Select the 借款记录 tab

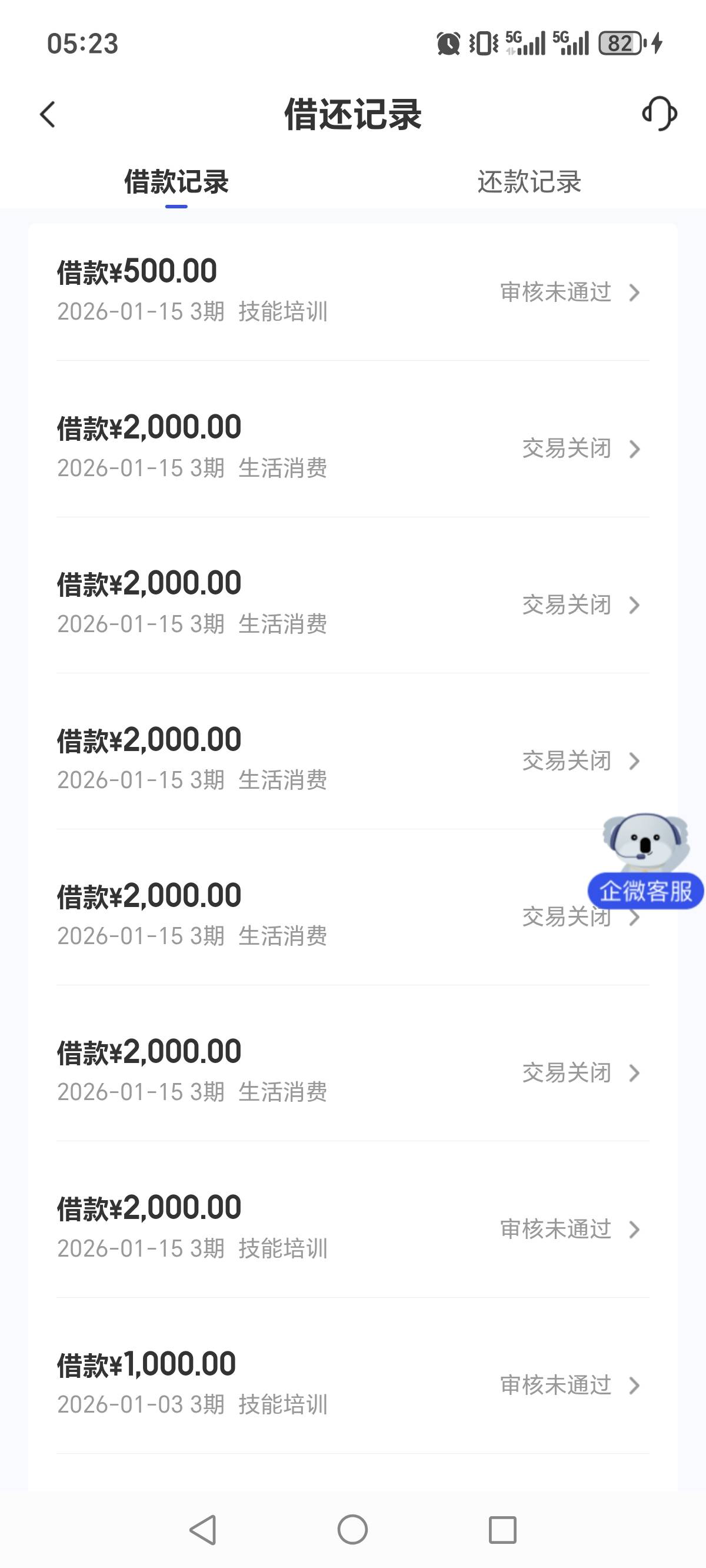[x=176, y=182]
